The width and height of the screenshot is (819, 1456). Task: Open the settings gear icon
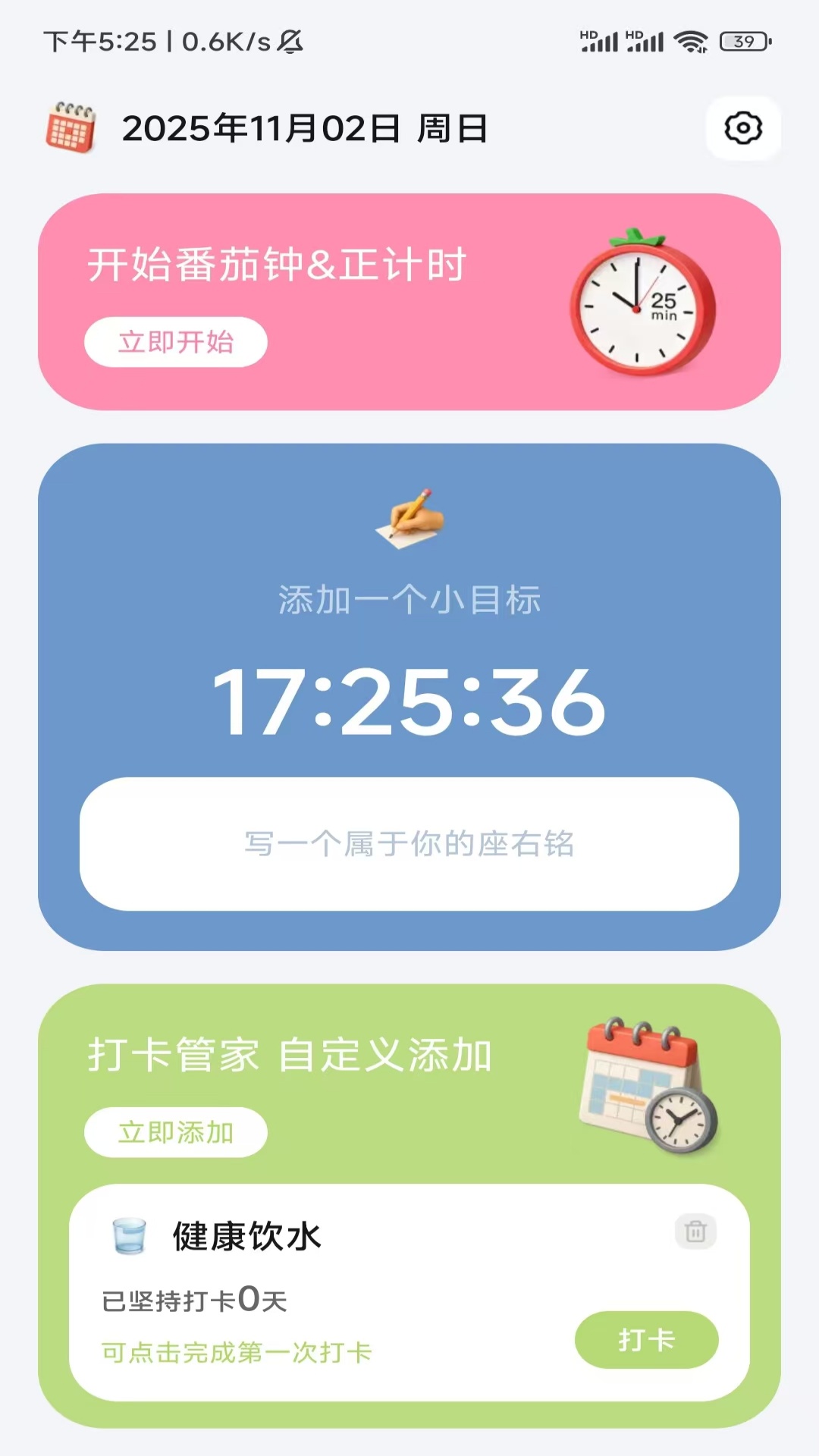pos(743,128)
